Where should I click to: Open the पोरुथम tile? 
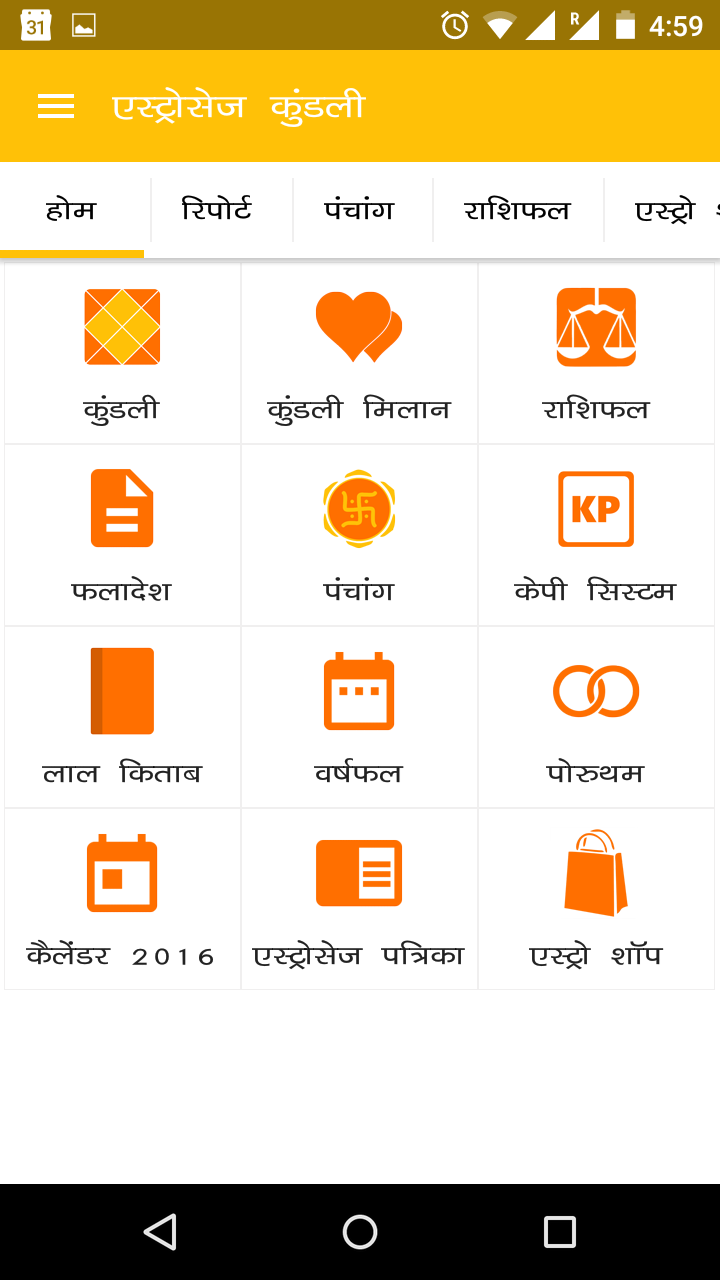(x=596, y=717)
